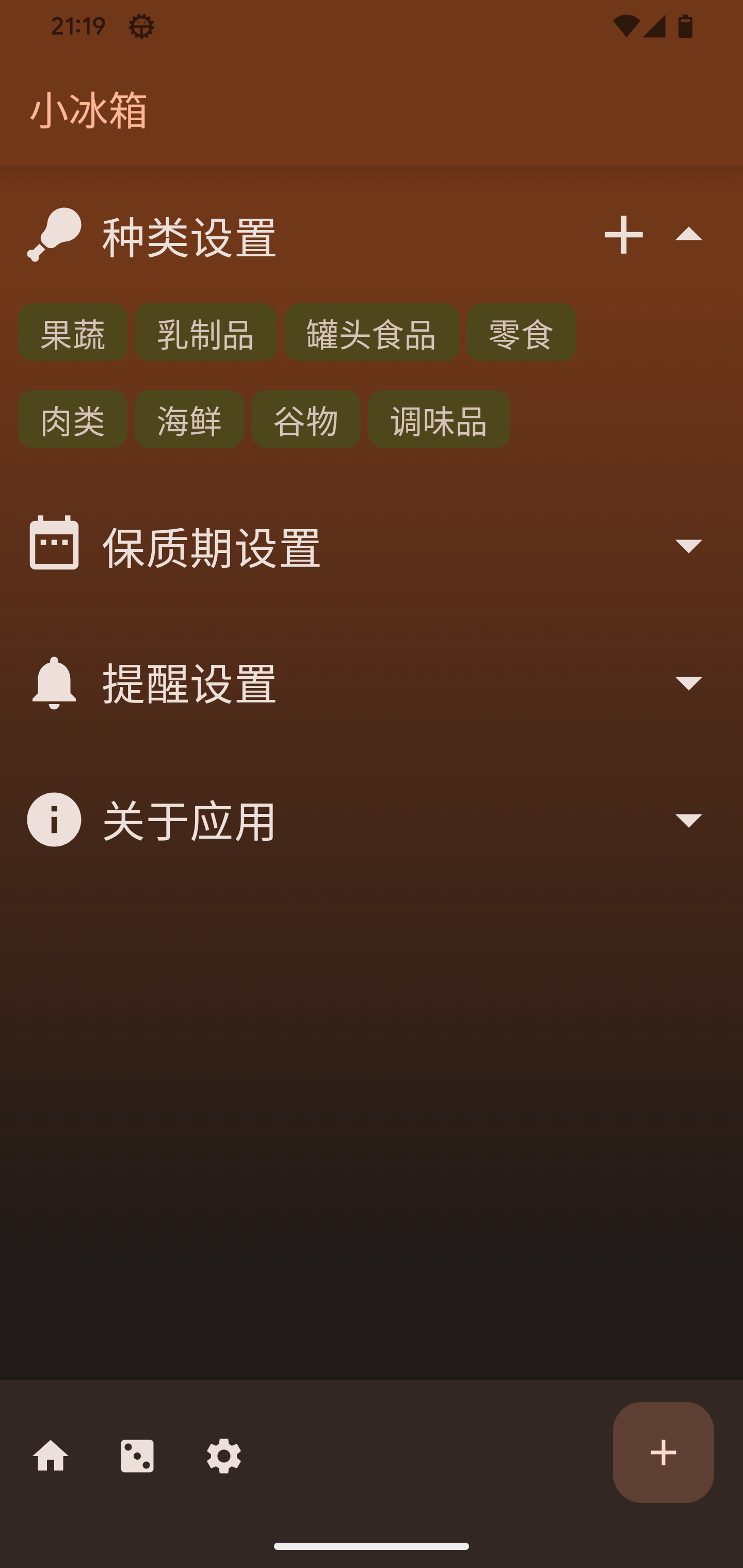Open the dice tab
This screenshot has height=1568, width=743.
(x=137, y=1456)
